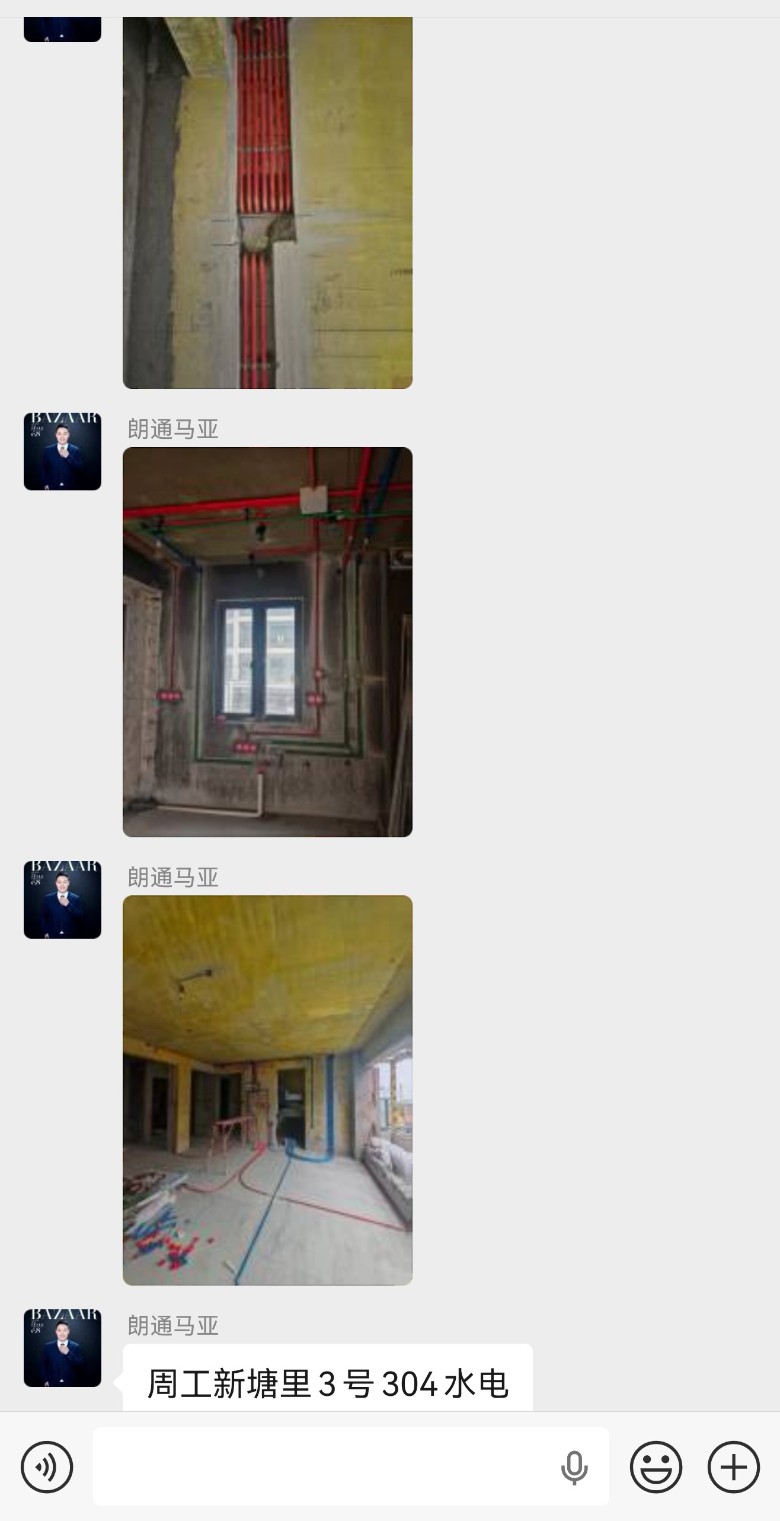This screenshot has width=780, height=1521.
Task: Tap the microphone icon in the text field
Action: [574, 1467]
